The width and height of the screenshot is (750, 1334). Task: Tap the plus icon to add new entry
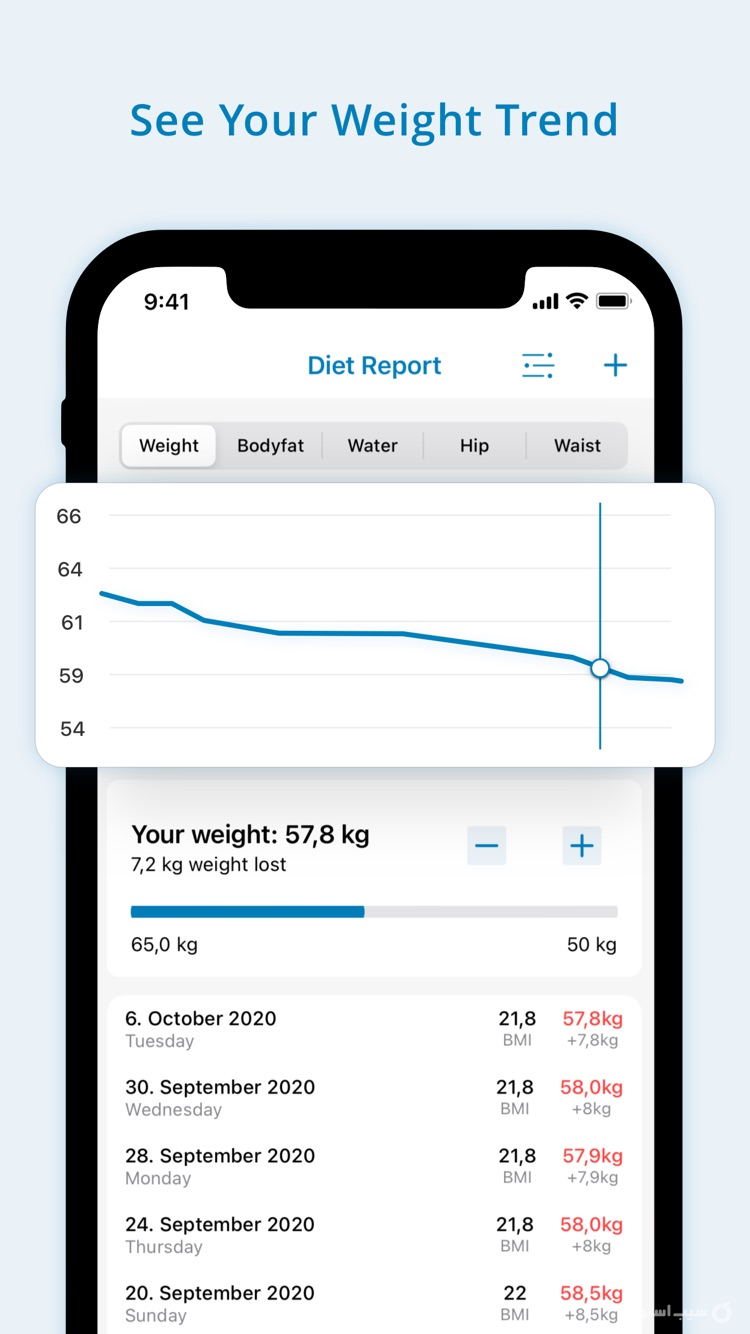pyautogui.click(x=615, y=365)
